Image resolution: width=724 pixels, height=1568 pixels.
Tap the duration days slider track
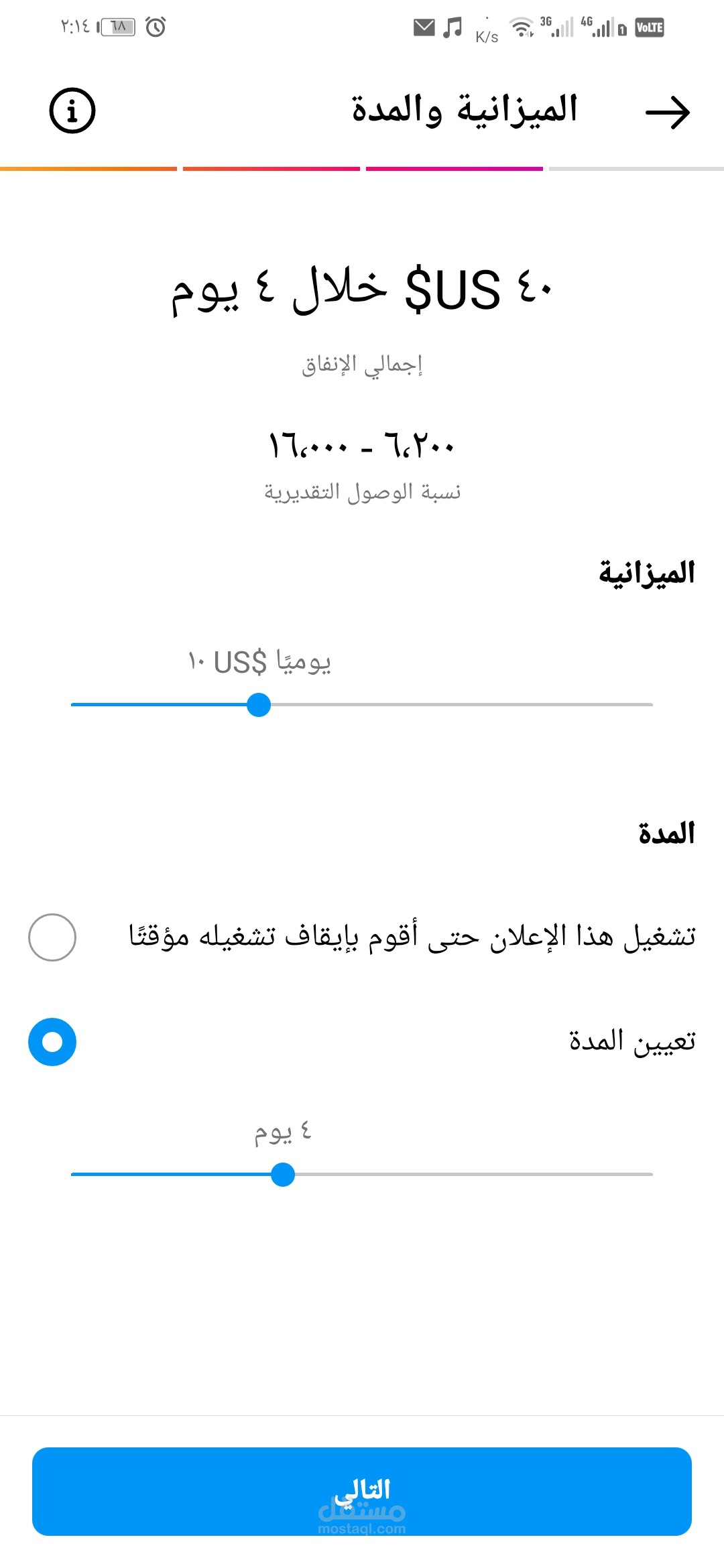tap(469, 1175)
